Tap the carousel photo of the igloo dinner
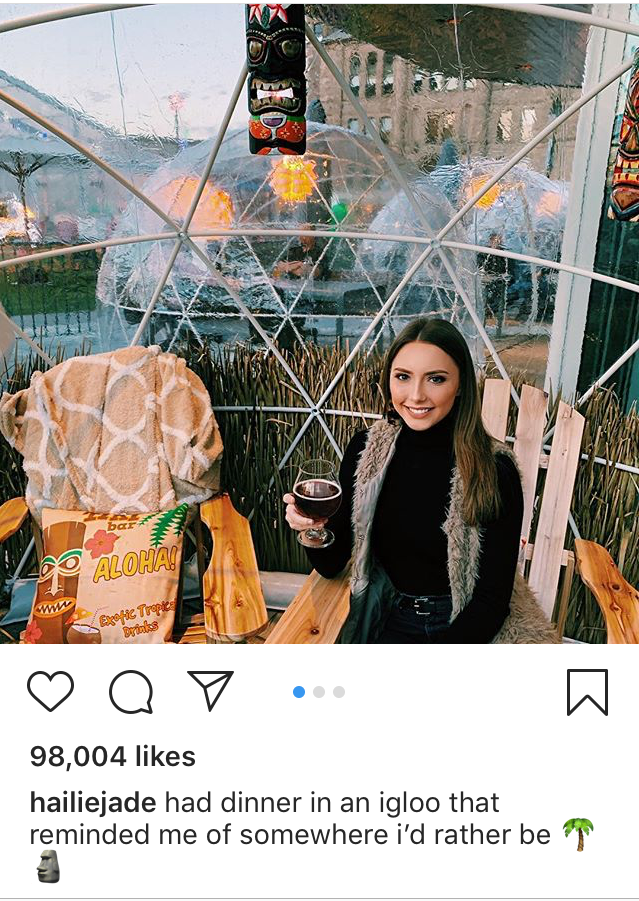The width and height of the screenshot is (639, 901). (319, 320)
